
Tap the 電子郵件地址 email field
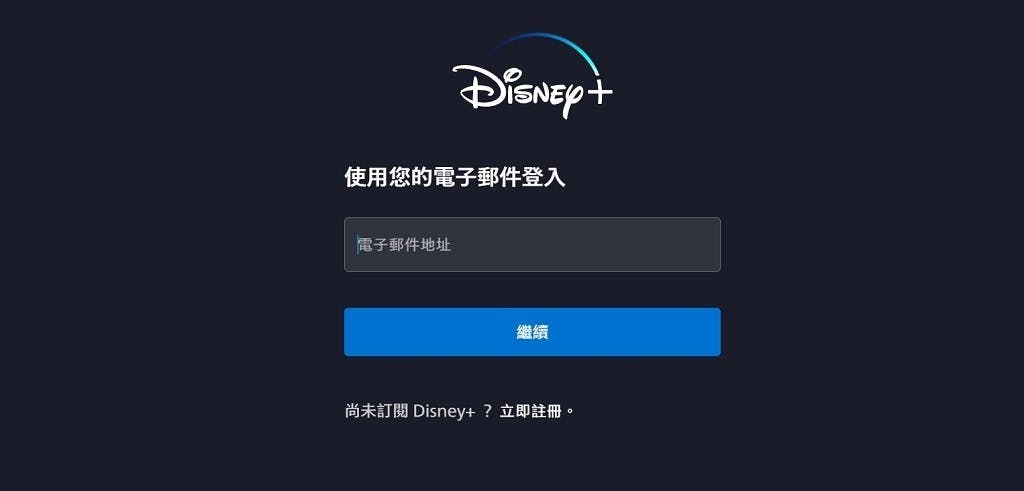tap(531, 244)
